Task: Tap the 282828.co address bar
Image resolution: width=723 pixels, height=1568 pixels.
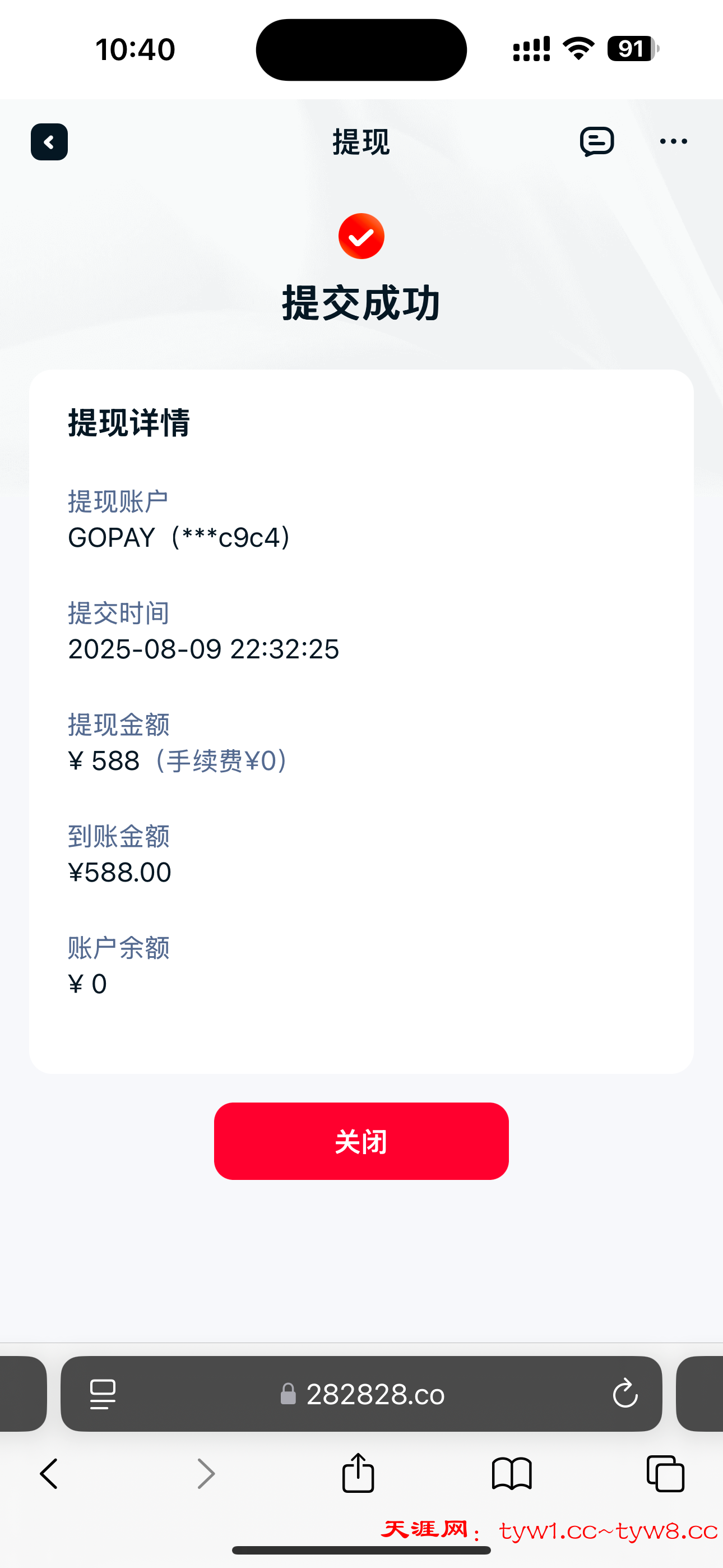Action: [x=361, y=1394]
